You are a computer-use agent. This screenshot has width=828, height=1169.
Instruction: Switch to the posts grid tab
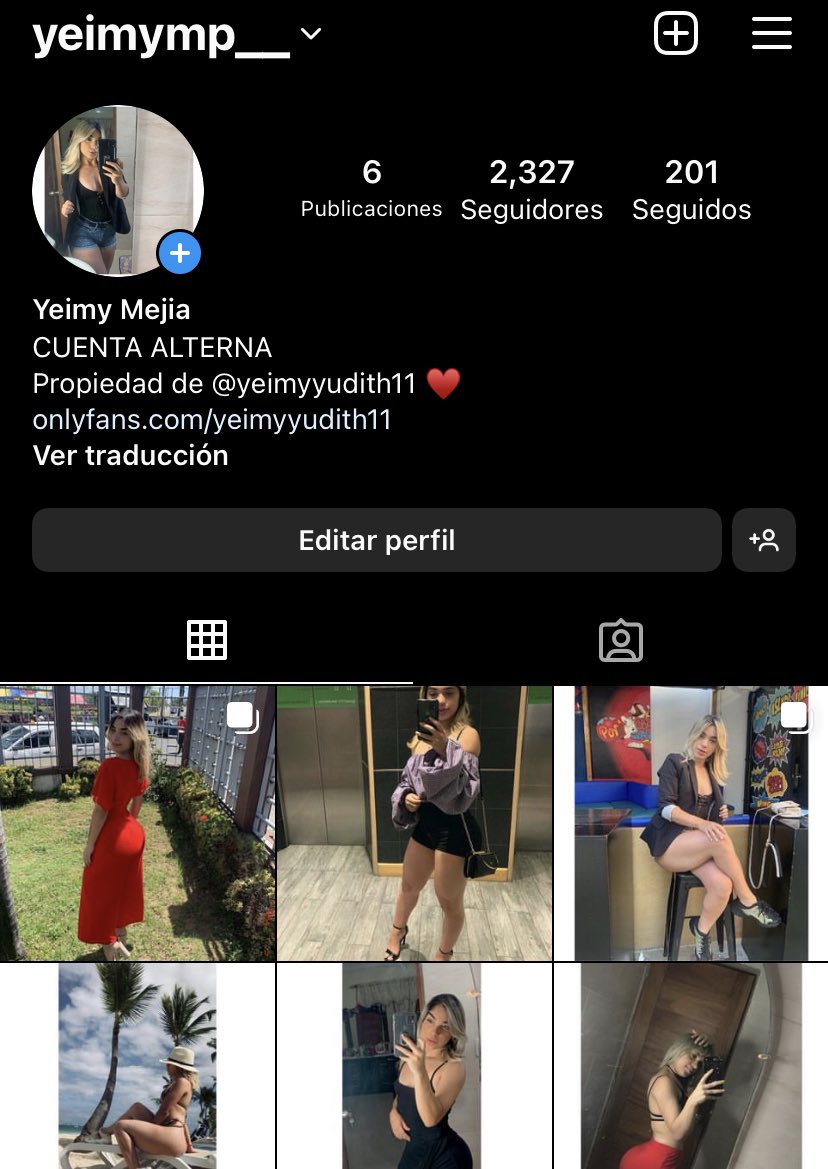click(207, 640)
